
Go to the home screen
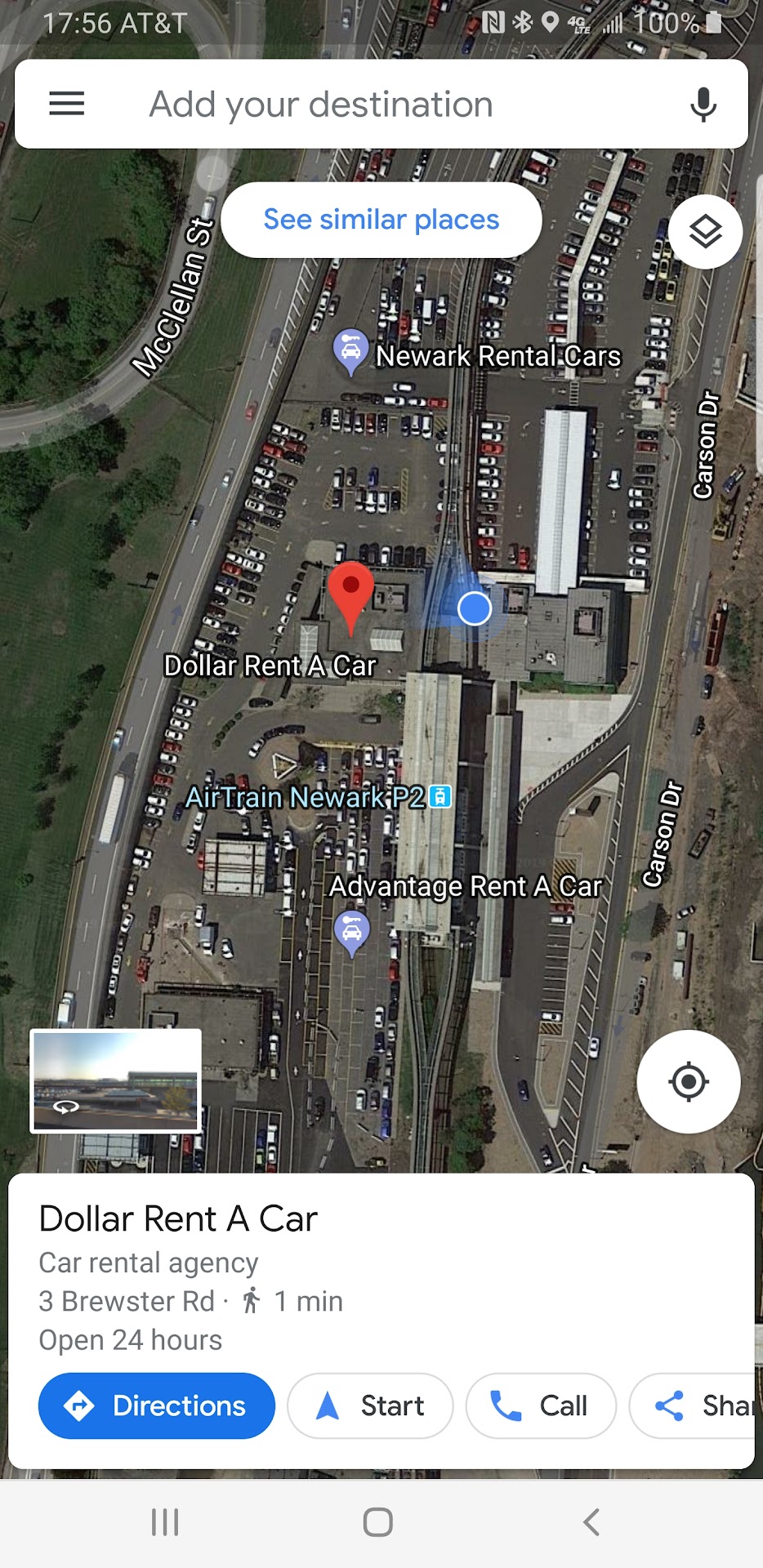coord(377,1522)
